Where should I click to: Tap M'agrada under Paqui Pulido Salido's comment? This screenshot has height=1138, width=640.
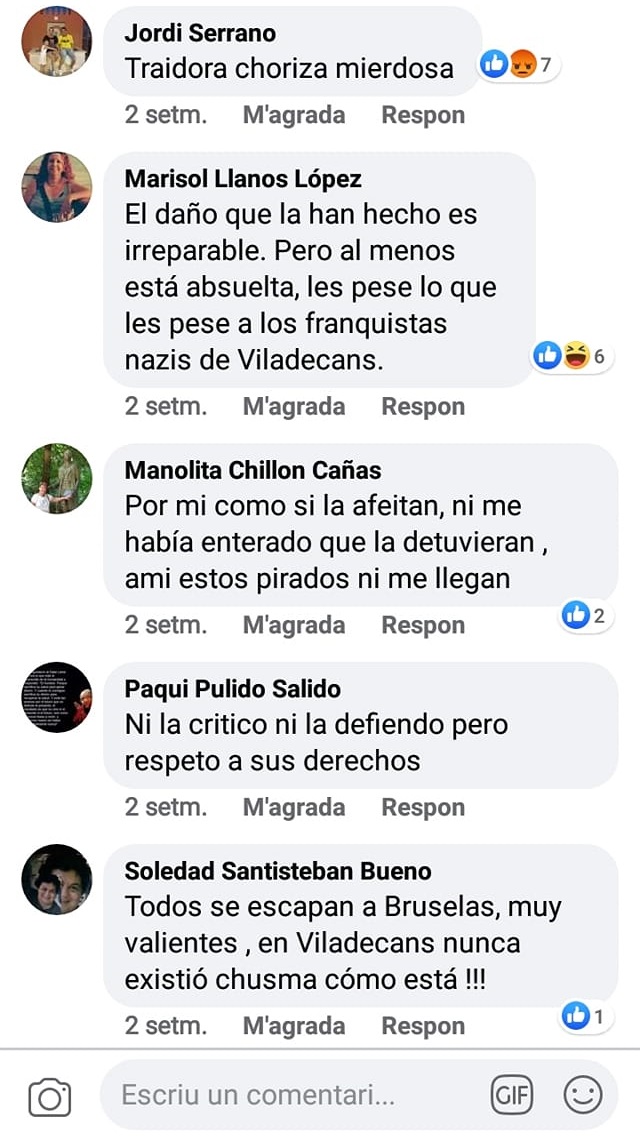tap(293, 807)
